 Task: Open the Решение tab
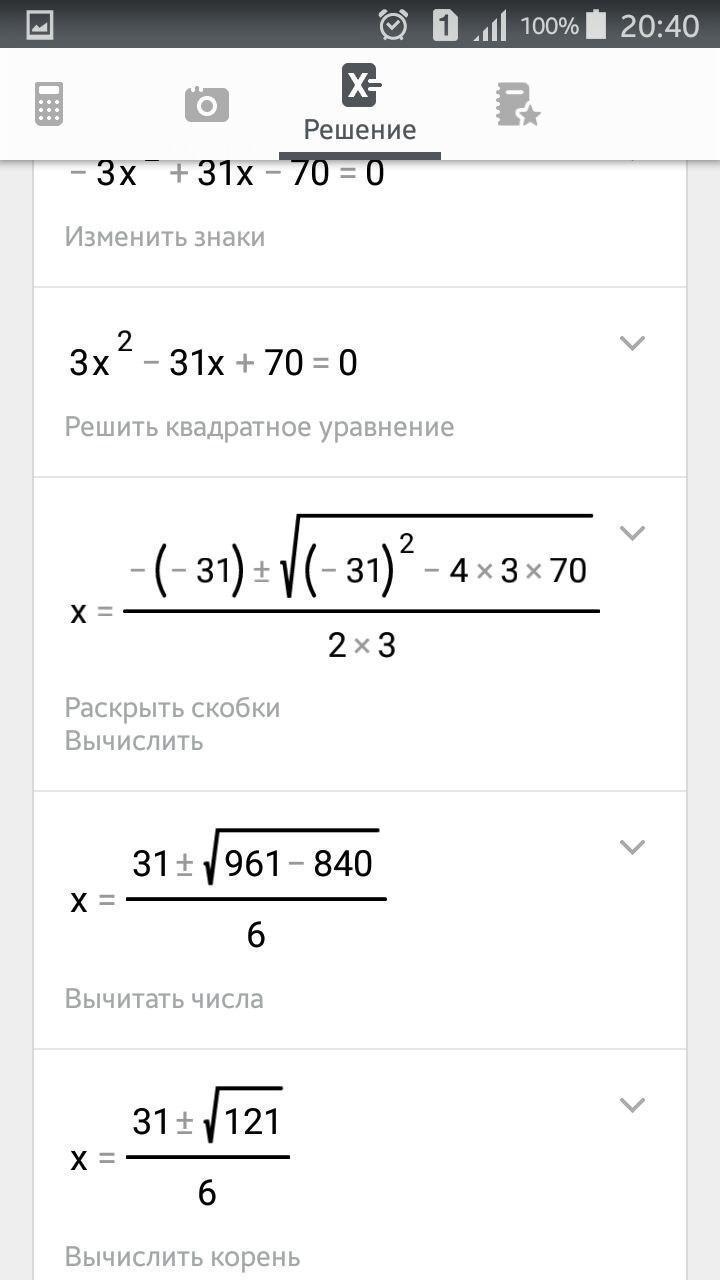[360, 104]
